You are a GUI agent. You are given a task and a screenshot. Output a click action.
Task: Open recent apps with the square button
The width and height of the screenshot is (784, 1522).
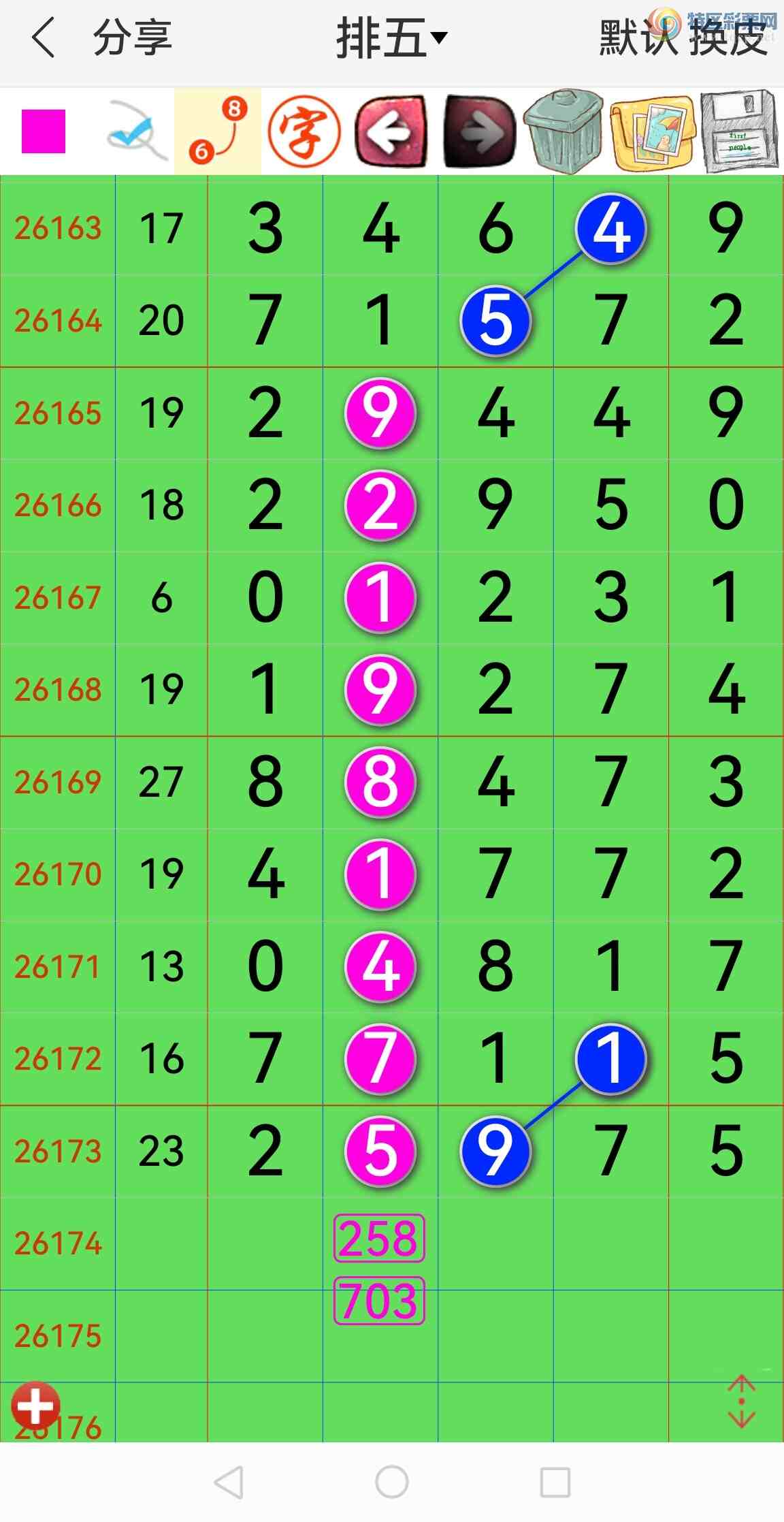coord(555,1482)
